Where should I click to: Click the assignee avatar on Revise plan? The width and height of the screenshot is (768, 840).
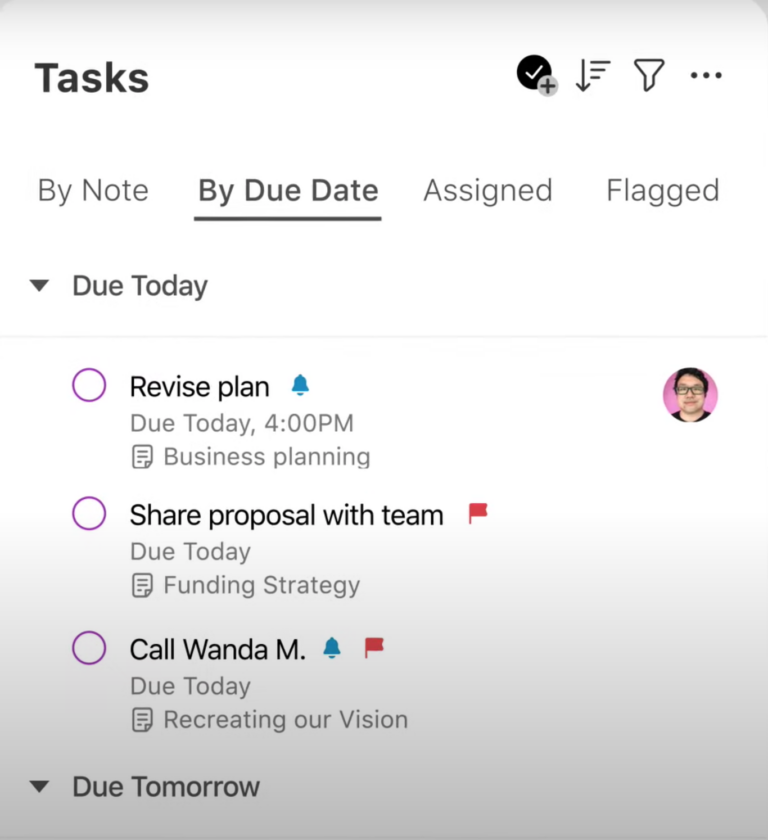(x=690, y=395)
